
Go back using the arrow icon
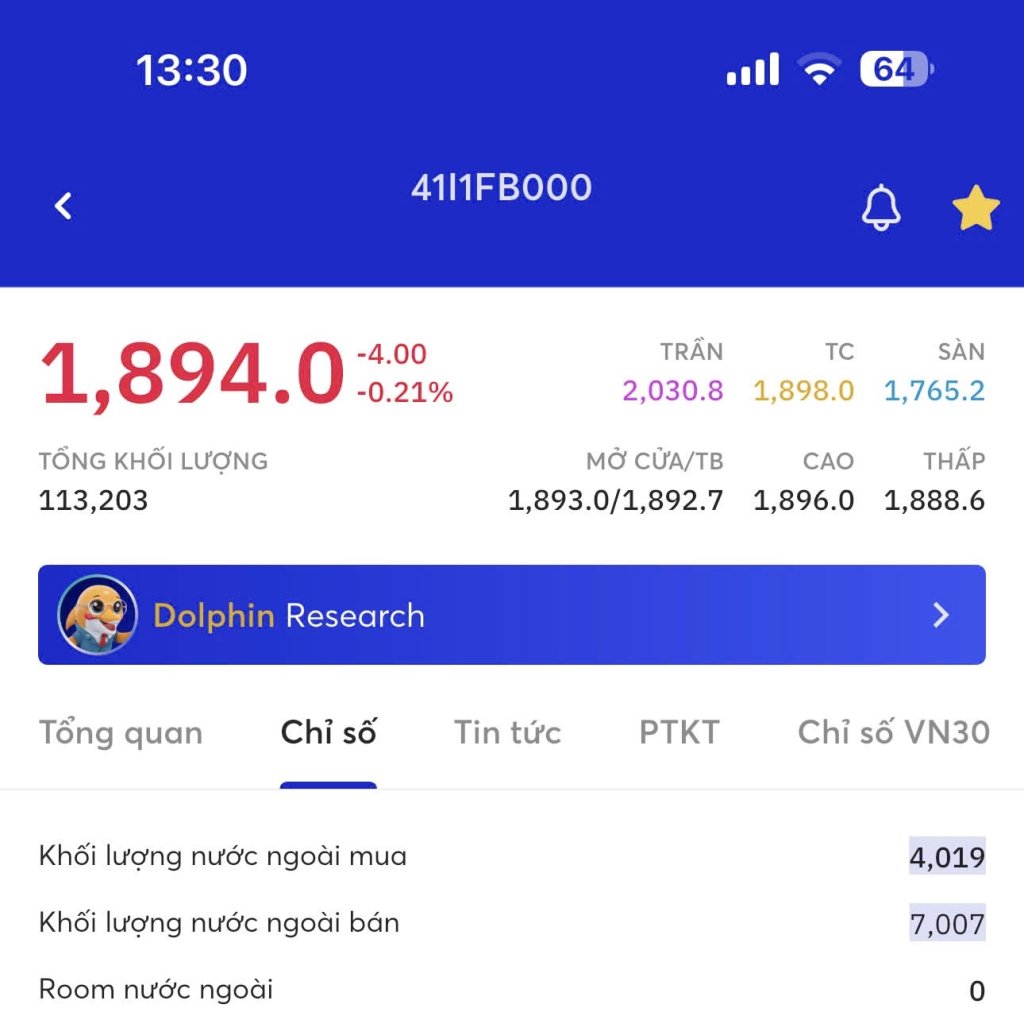tap(63, 206)
